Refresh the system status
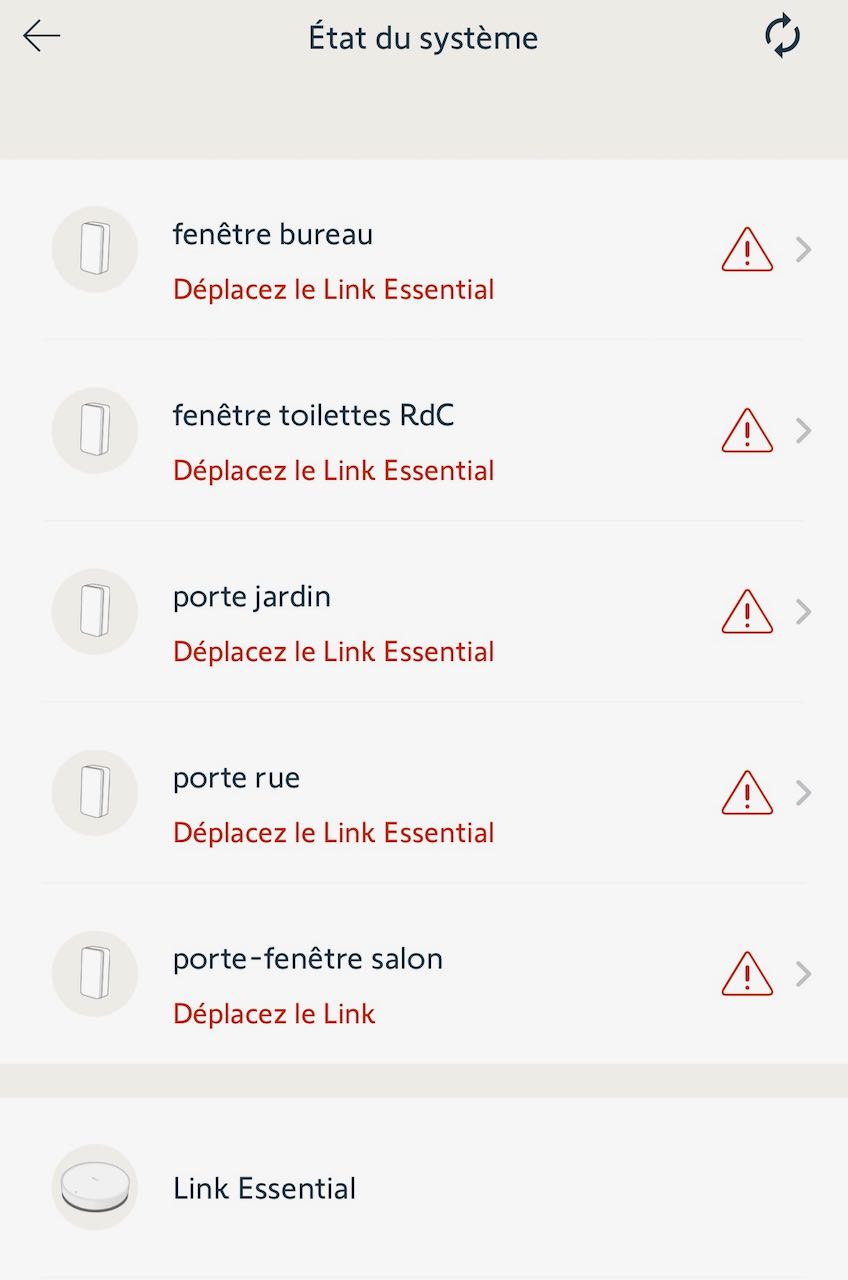 [782, 37]
